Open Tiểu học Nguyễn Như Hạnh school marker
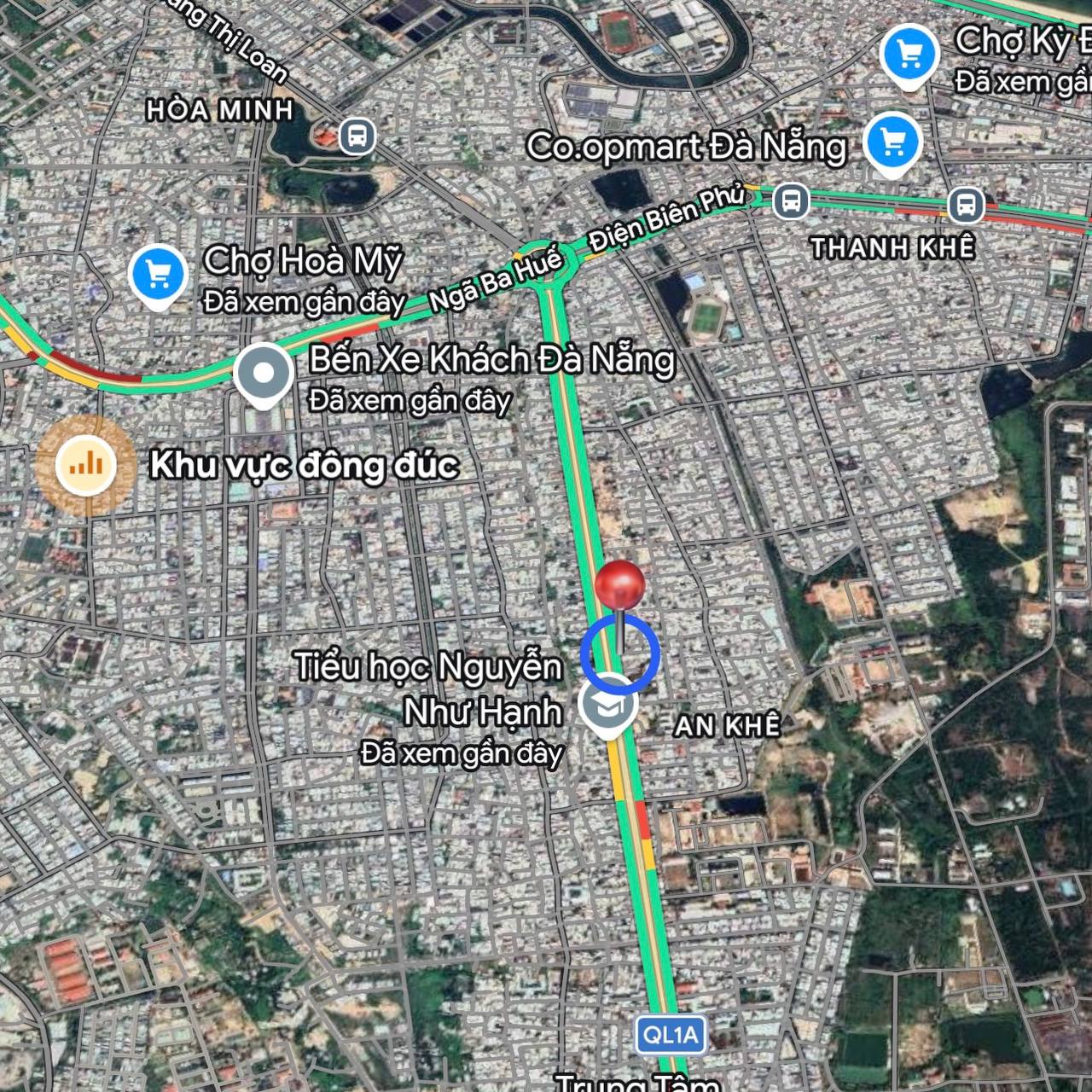The width and height of the screenshot is (1092, 1092). click(608, 705)
